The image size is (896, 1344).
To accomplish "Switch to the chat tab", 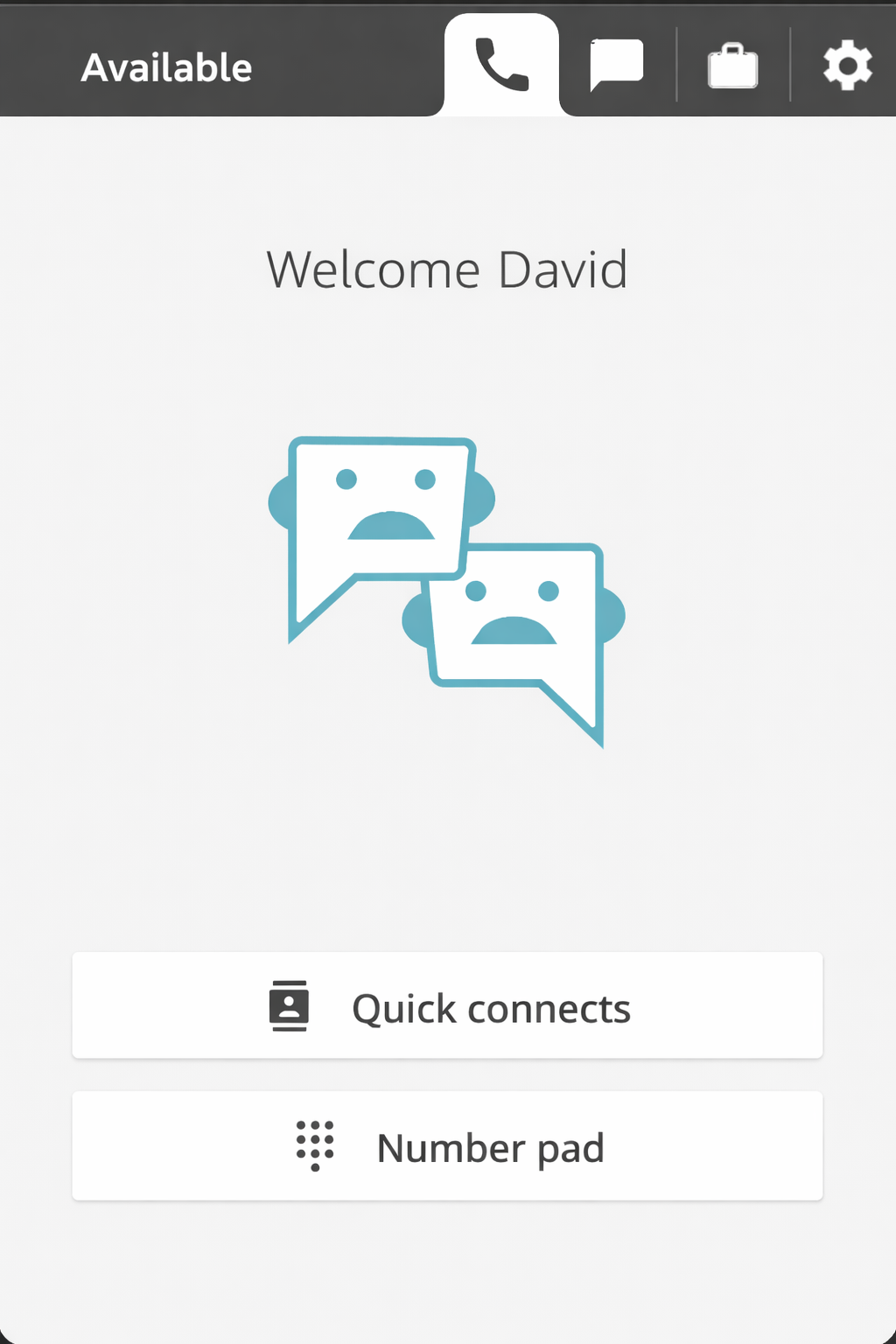I will click(x=617, y=66).
